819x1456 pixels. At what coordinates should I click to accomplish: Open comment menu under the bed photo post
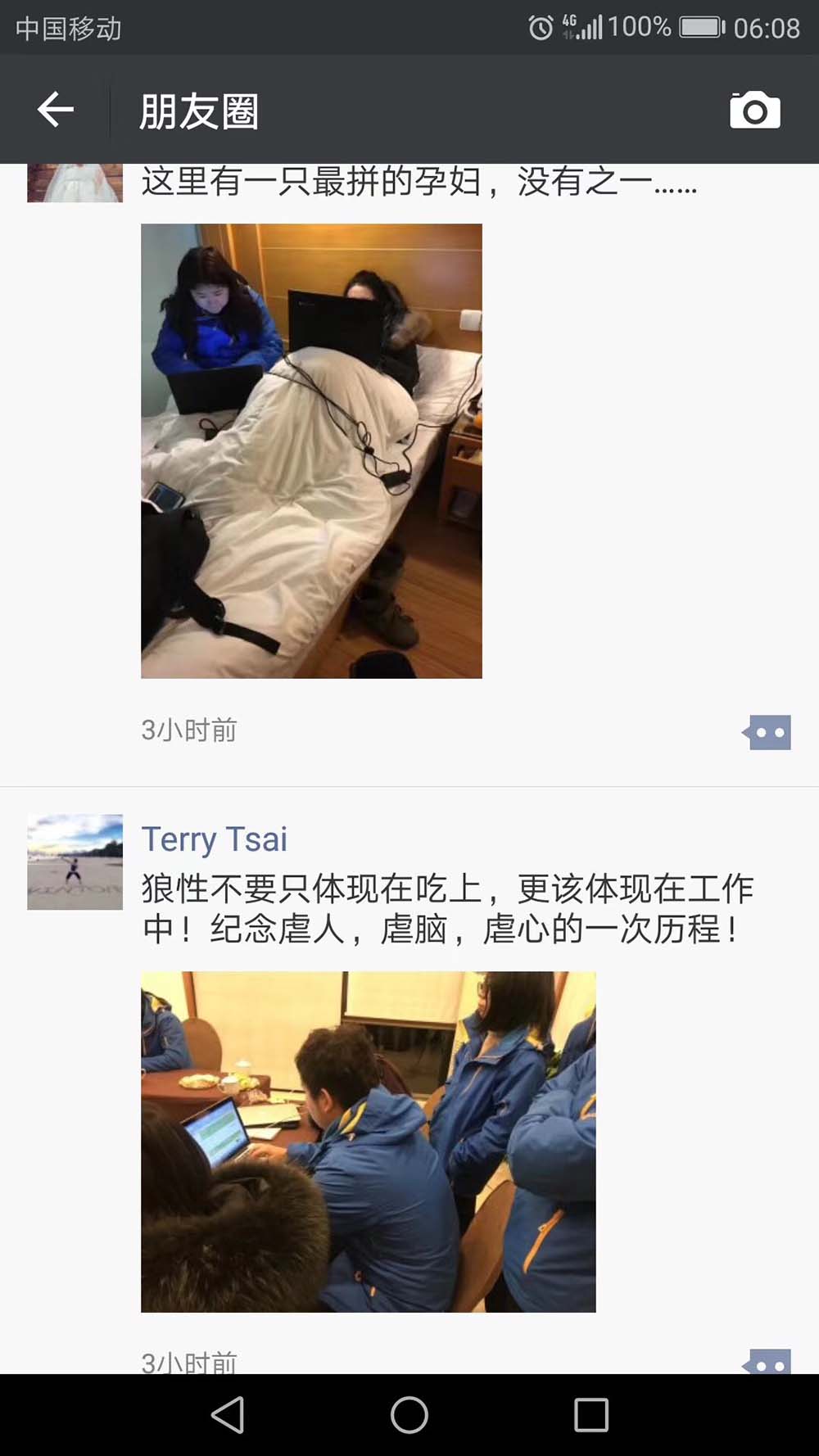(x=767, y=731)
